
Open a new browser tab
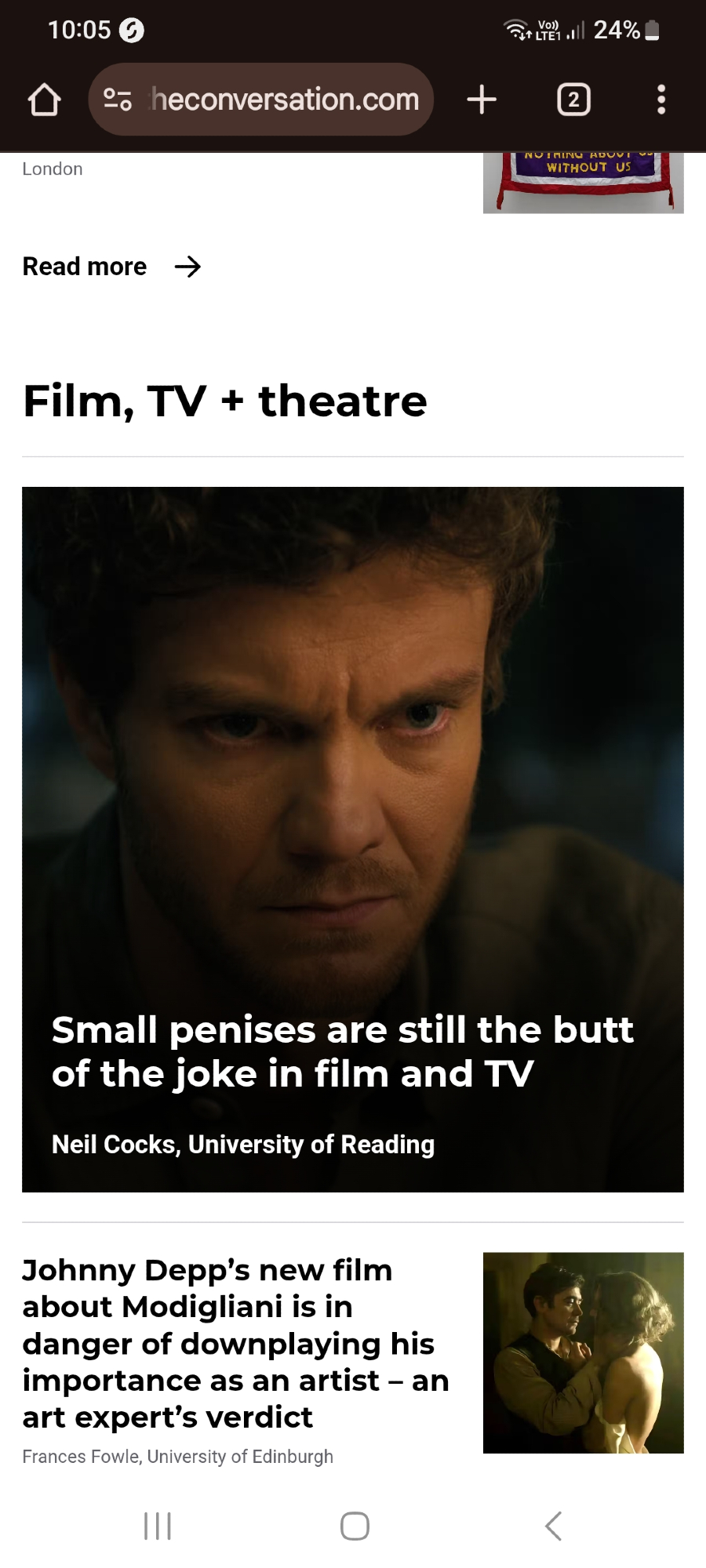tap(481, 100)
